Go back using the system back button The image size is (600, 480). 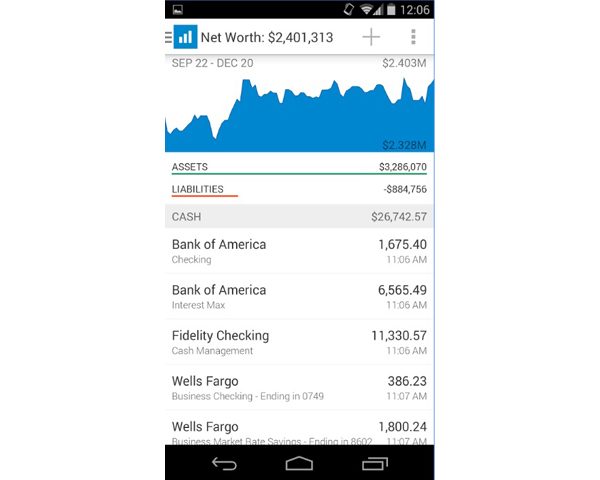tap(224, 463)
